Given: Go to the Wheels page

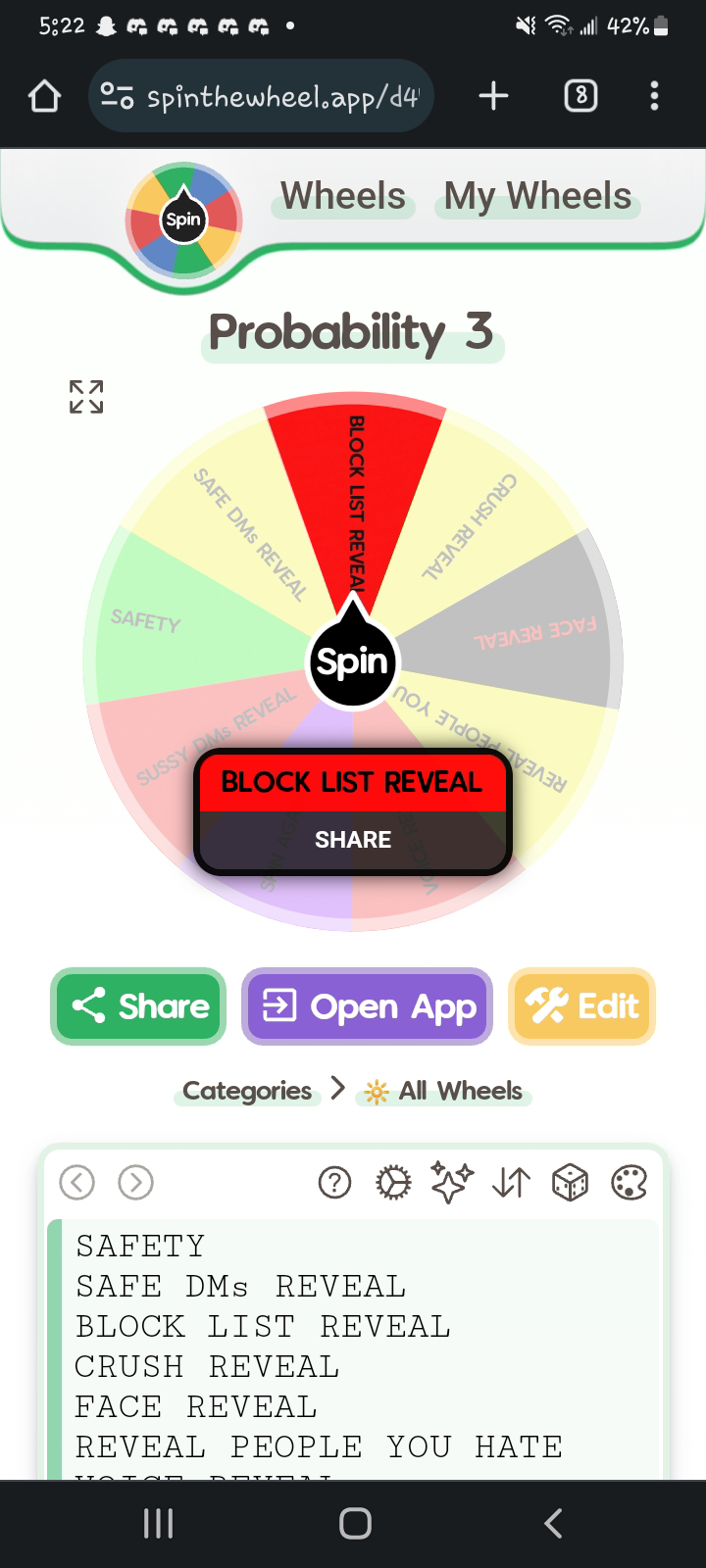Looking at the screenshot, I should [343, 196].
